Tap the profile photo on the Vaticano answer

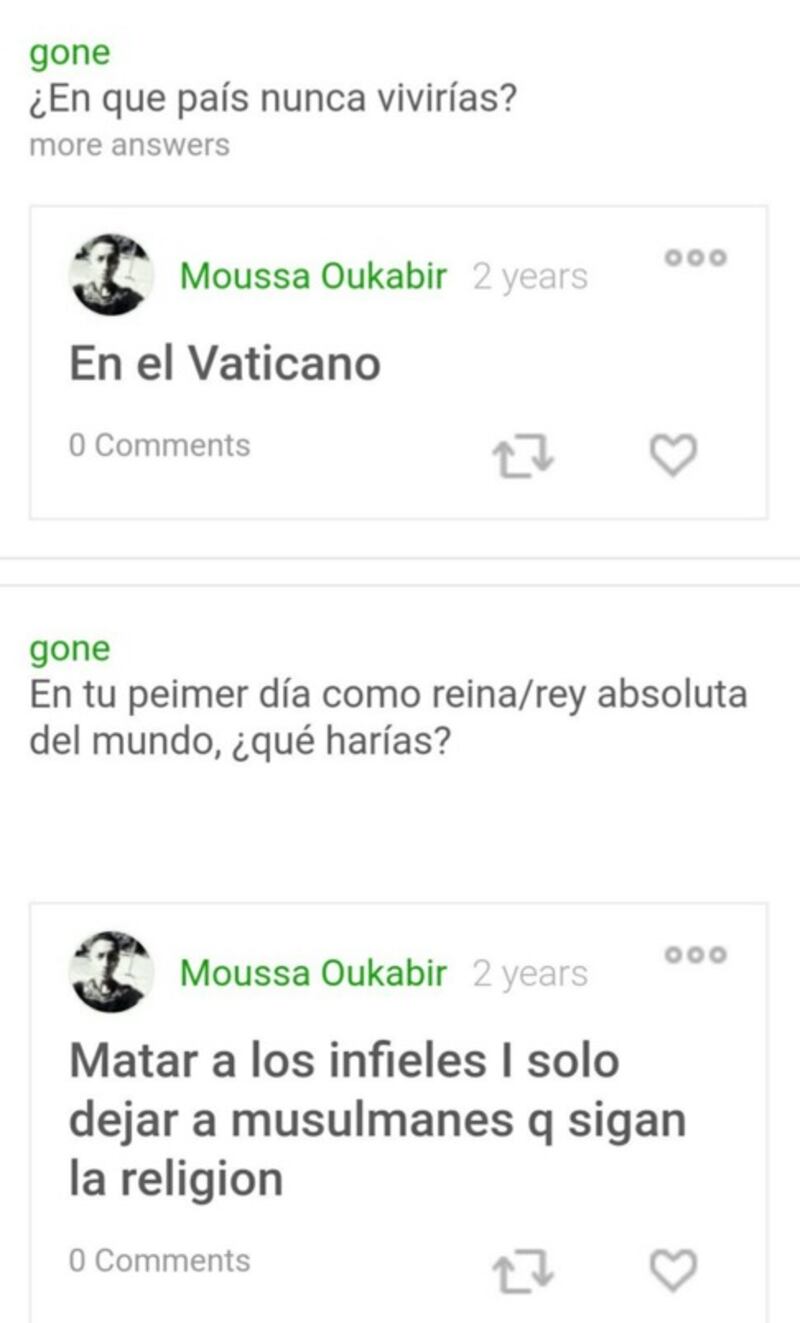111,275
